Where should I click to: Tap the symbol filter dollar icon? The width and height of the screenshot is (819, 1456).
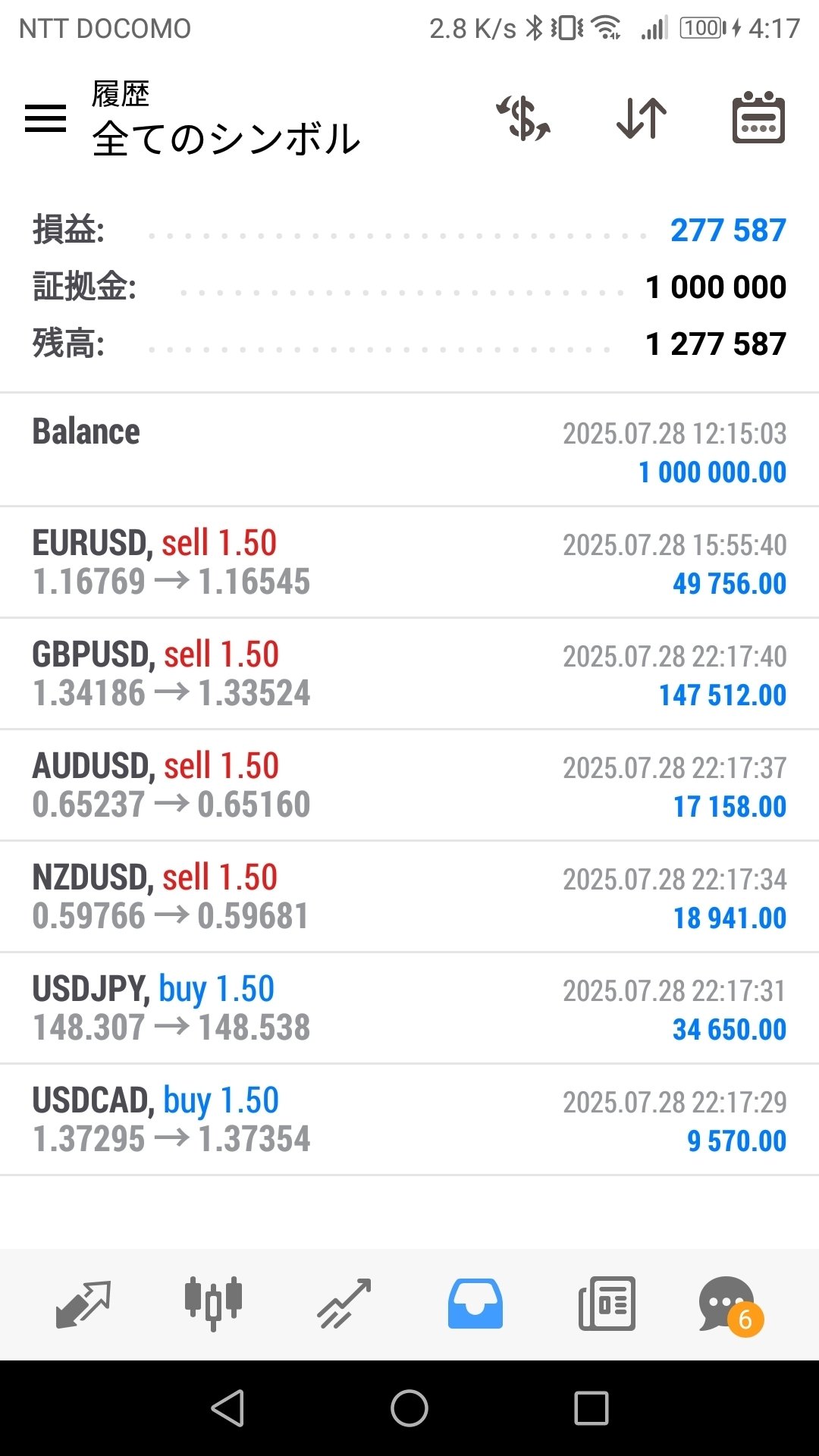click(x=523, y=118)
